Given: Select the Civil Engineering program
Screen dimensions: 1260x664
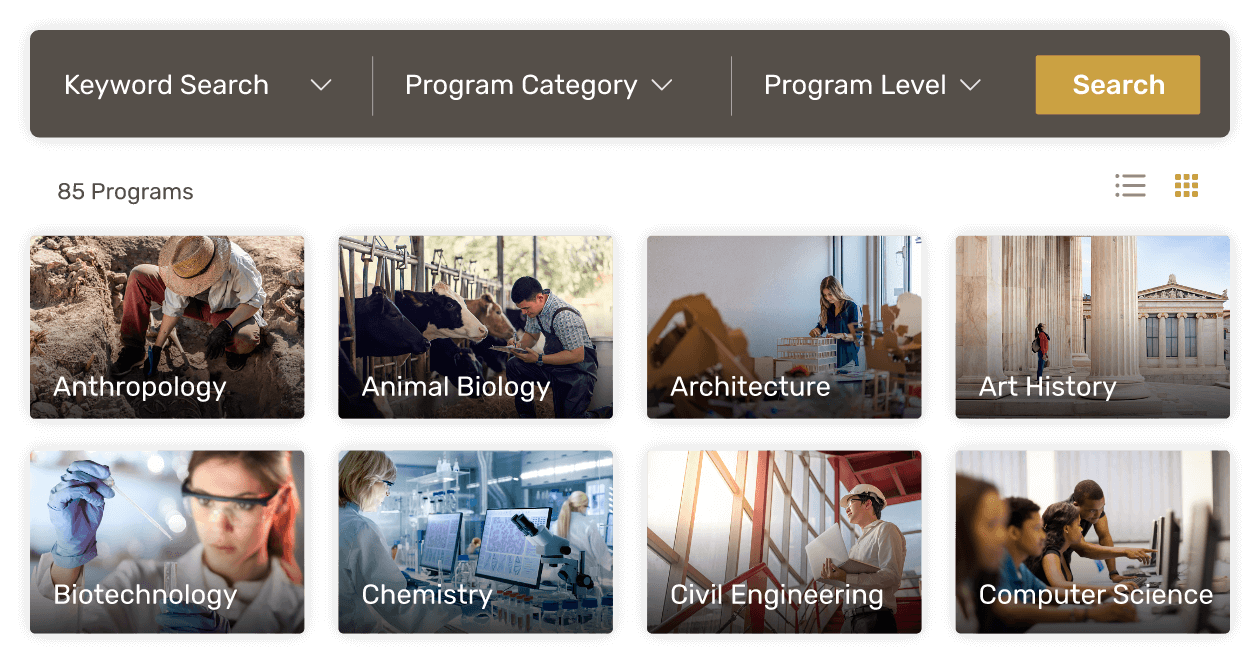Looking at the screenshot, I should pos(784,541).
